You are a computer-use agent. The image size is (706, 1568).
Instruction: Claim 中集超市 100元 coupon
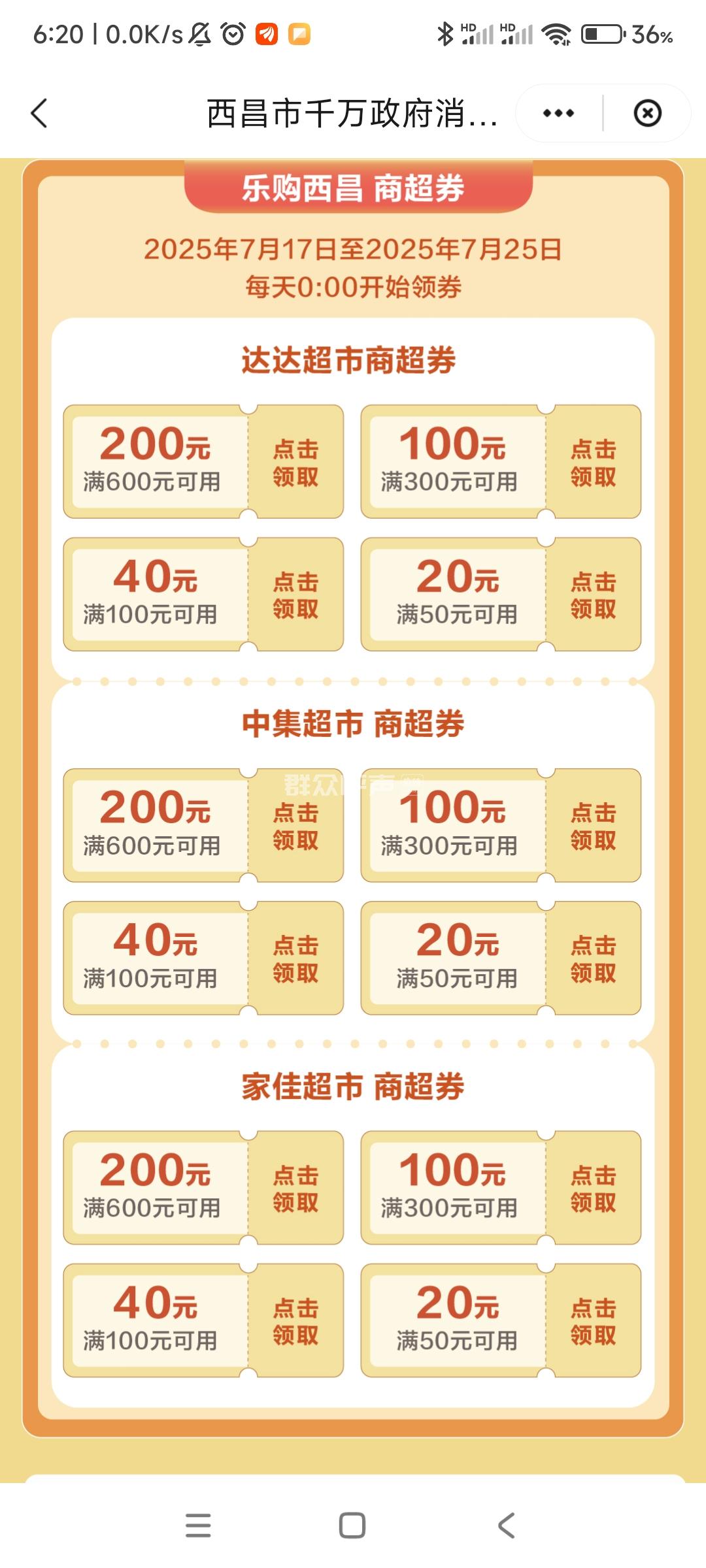coord(593,826)
